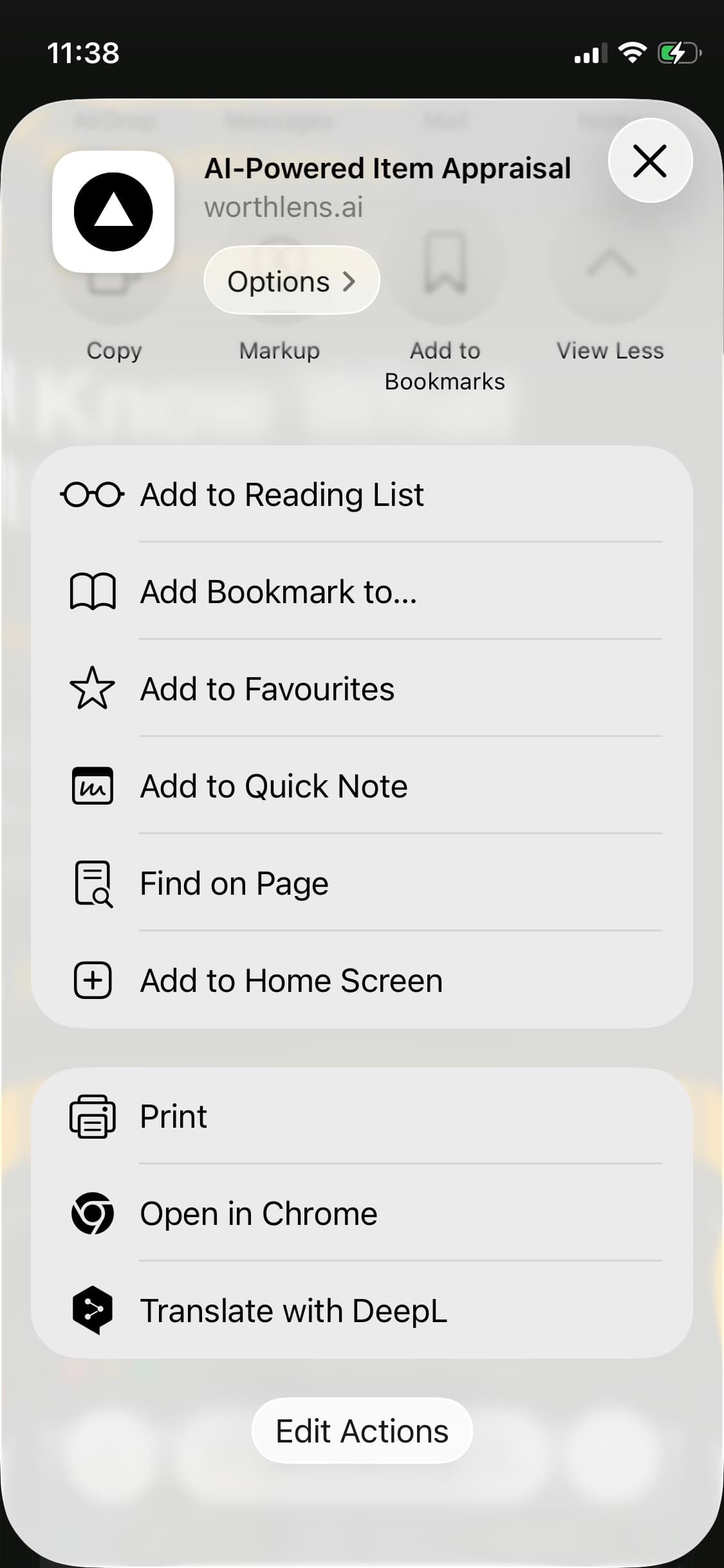Tap the Chrome browser logo icon
Image resolution: width=724 pixels, height=1568 pixels.
[93, 1213]
